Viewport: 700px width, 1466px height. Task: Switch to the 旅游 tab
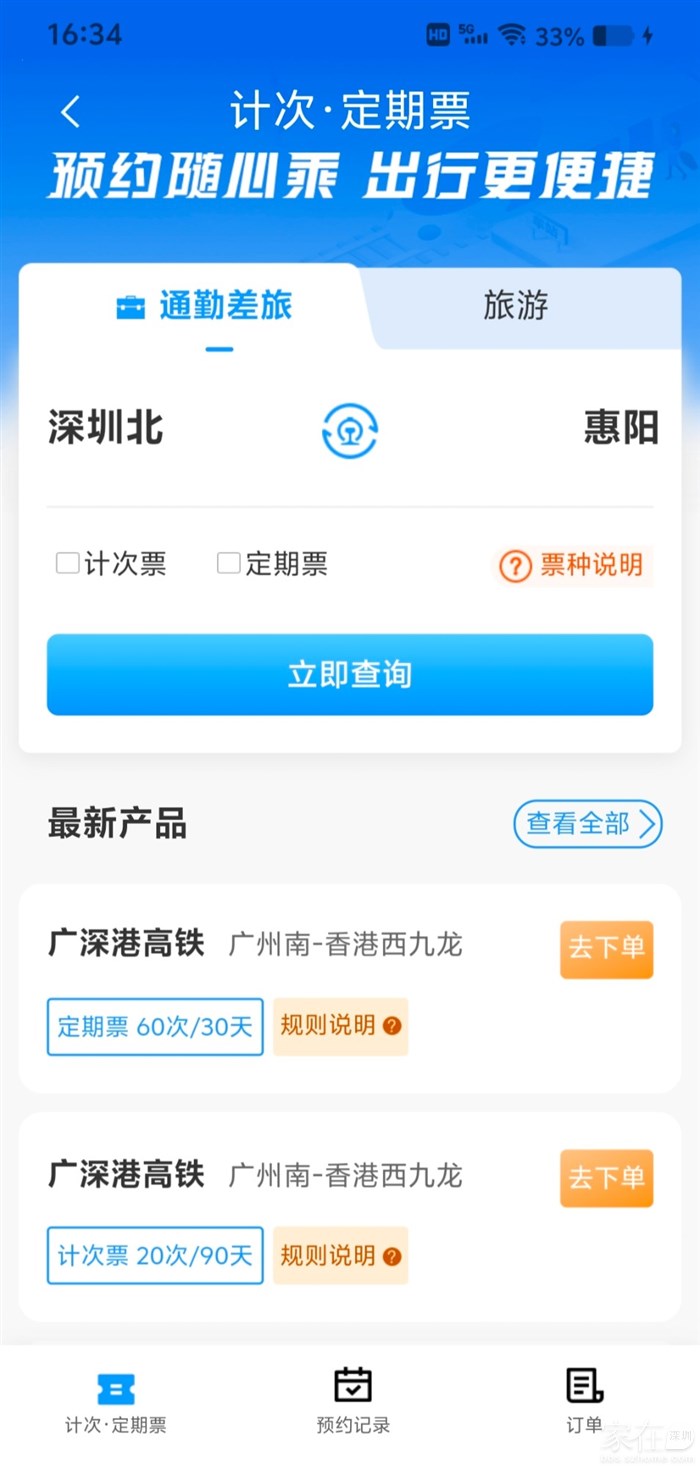coord(516,306)
